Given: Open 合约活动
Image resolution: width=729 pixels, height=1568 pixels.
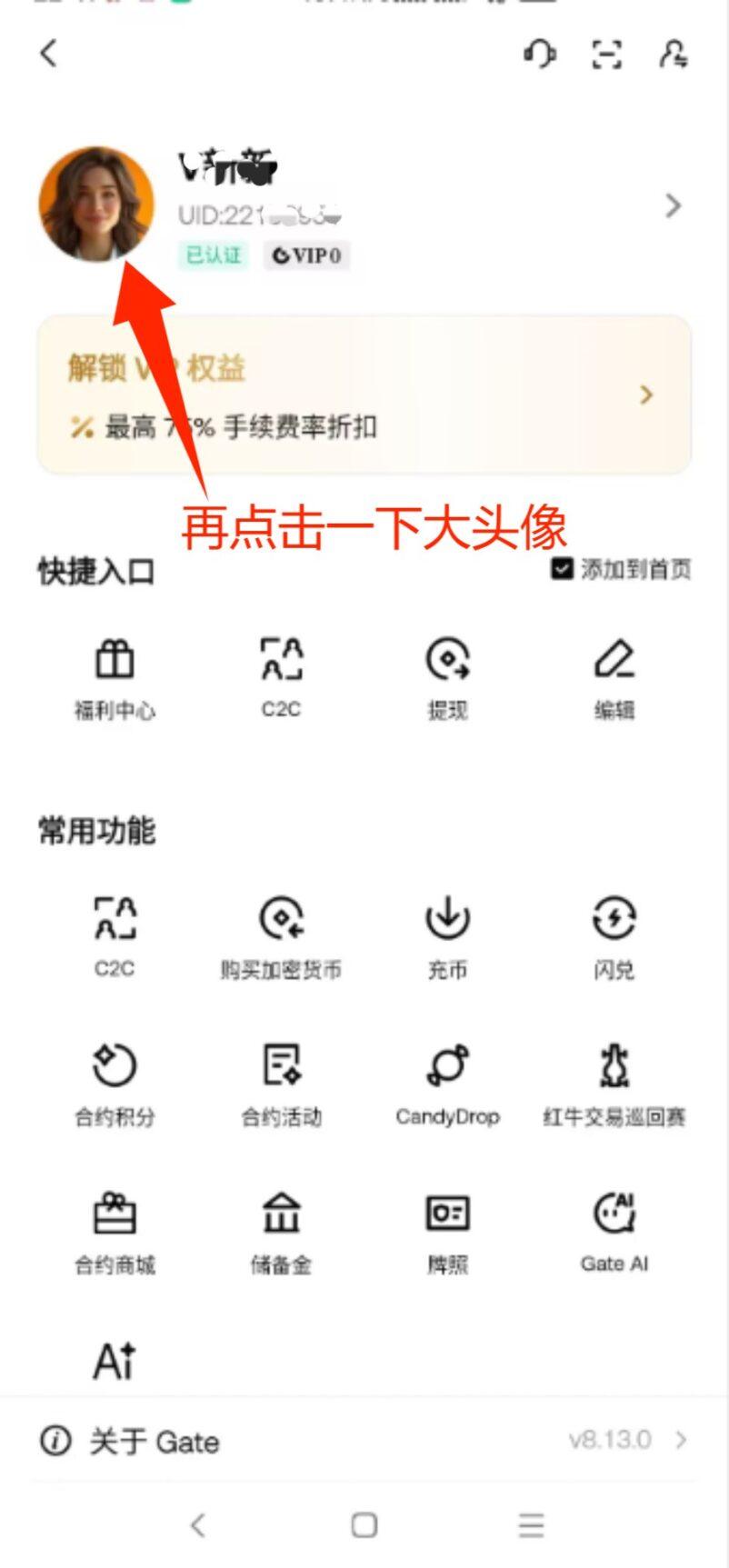Looking at the screenshot, I should coord(281,1084).
